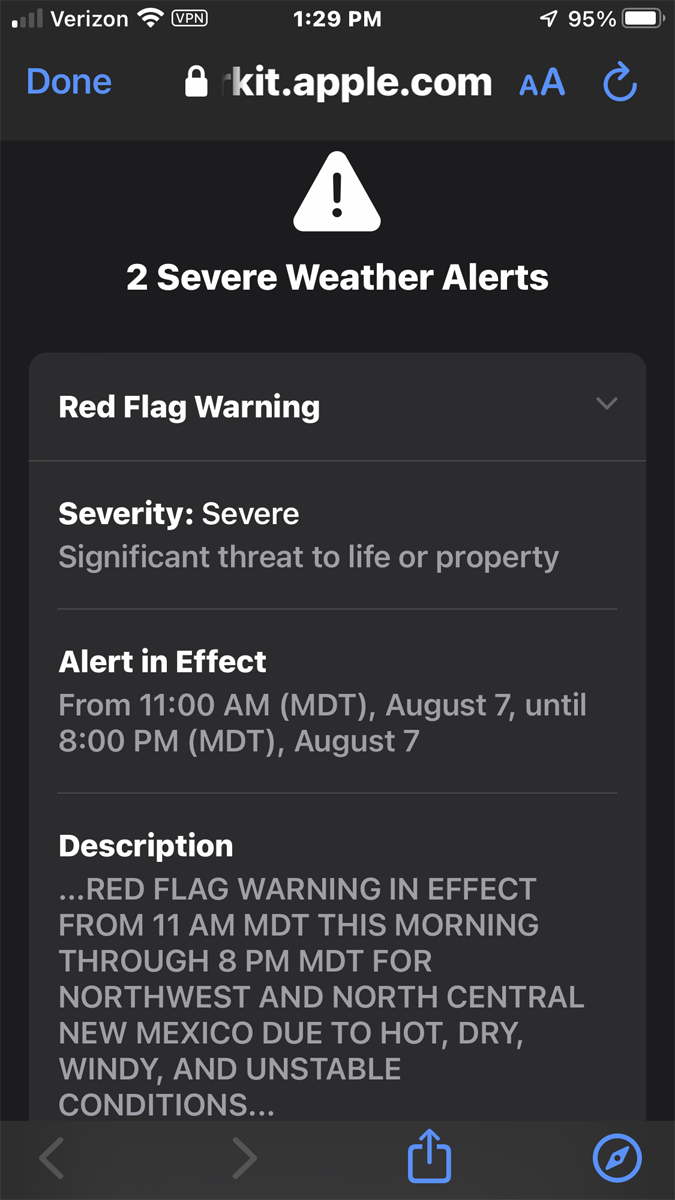Image resolution: width=675 pixels, height=1200 pixels.
Task: Open page in Safari via compass icon
Action: coord(617,1159)
